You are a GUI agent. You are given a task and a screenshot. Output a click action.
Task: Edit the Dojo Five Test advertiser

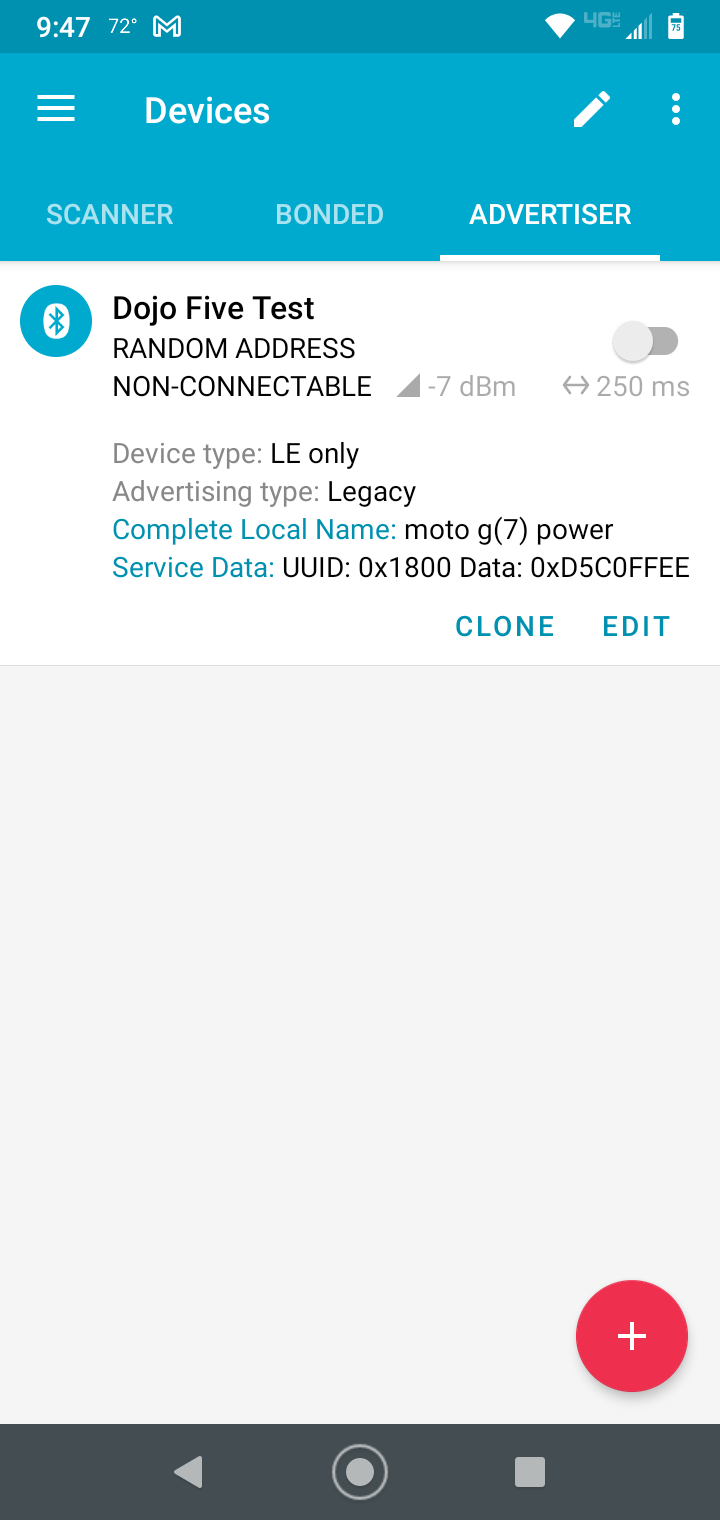point(636,626)
